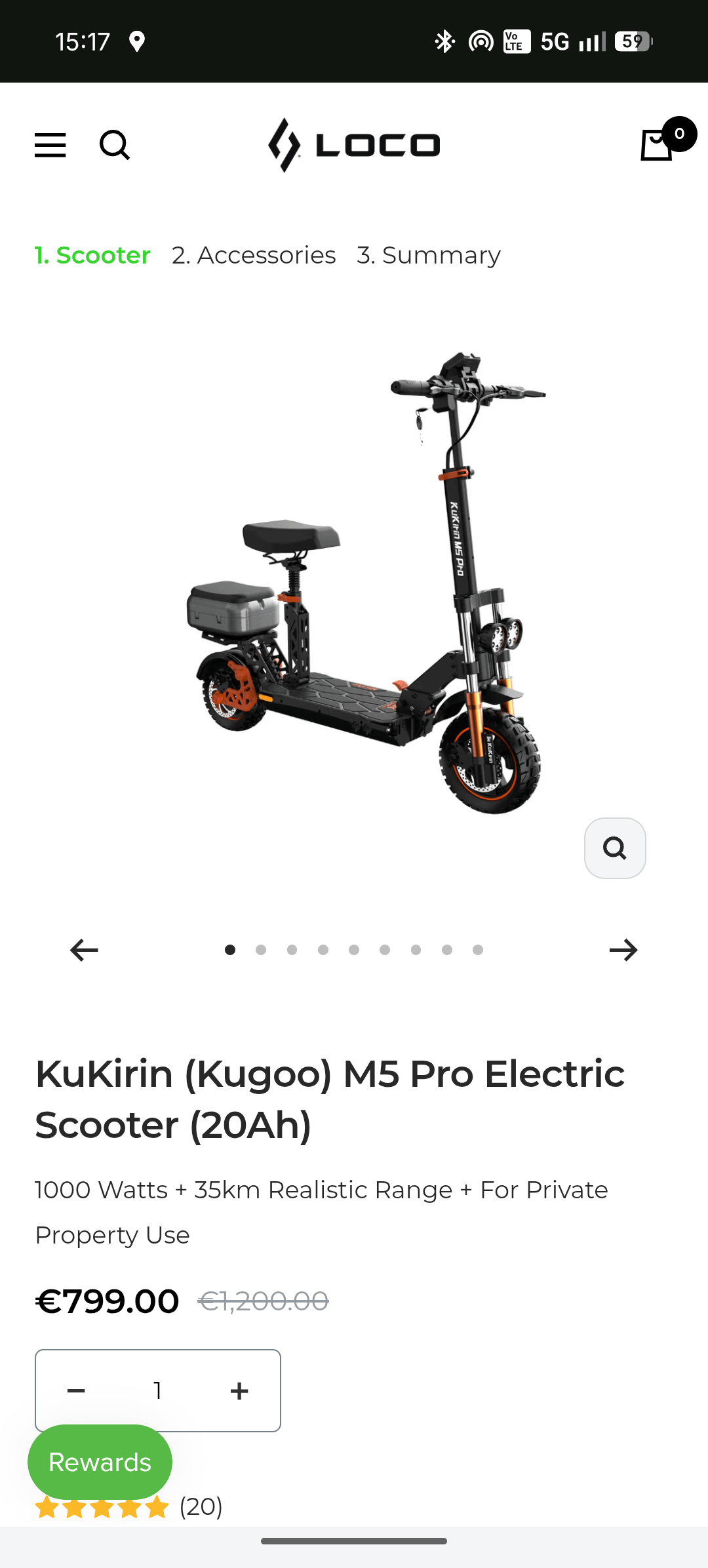The height and width of the screenshot is (1568, 708).
Task: Open the site search
Action: tap(115, 145)
